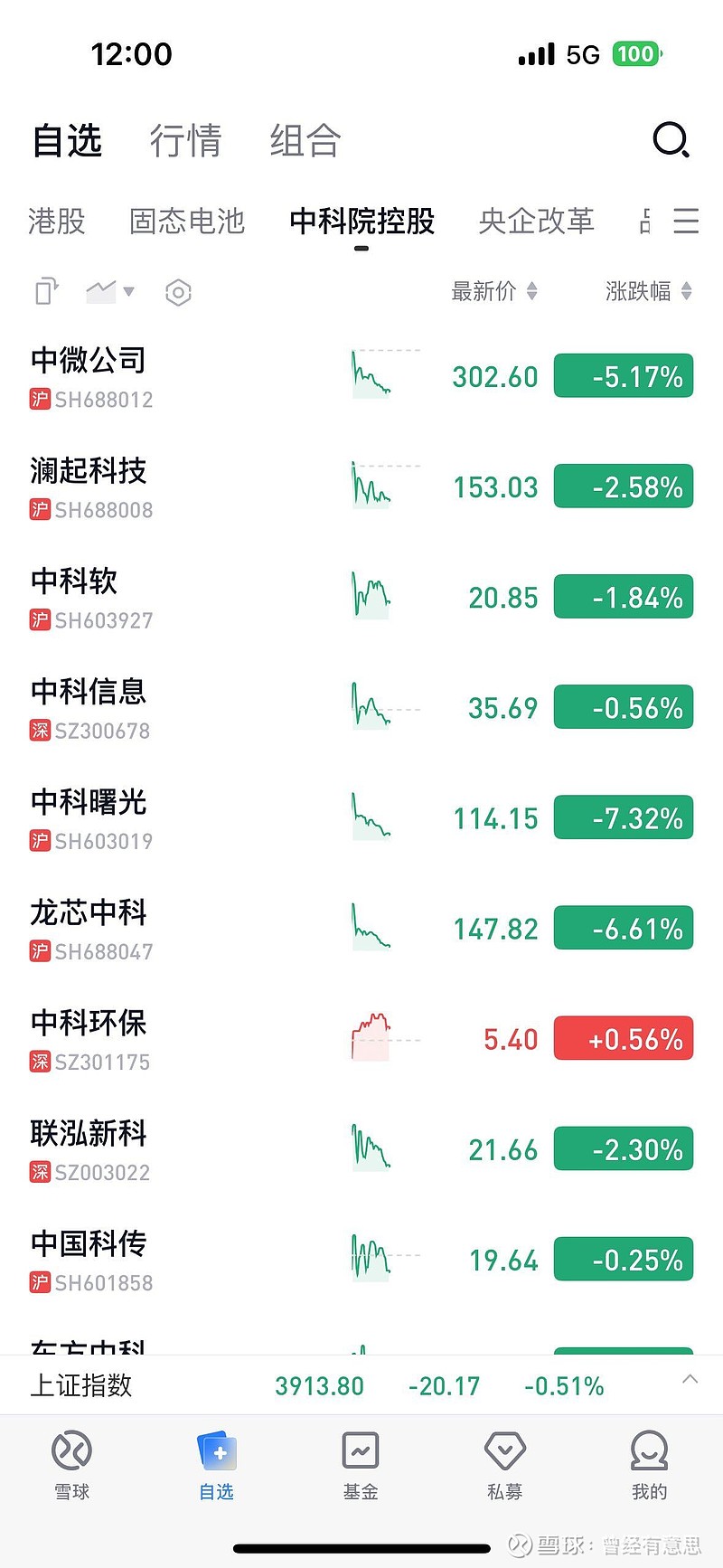Switch to the 基金 tab
Viewport: 723px width, 1568px height.
tap(361, 1465)
